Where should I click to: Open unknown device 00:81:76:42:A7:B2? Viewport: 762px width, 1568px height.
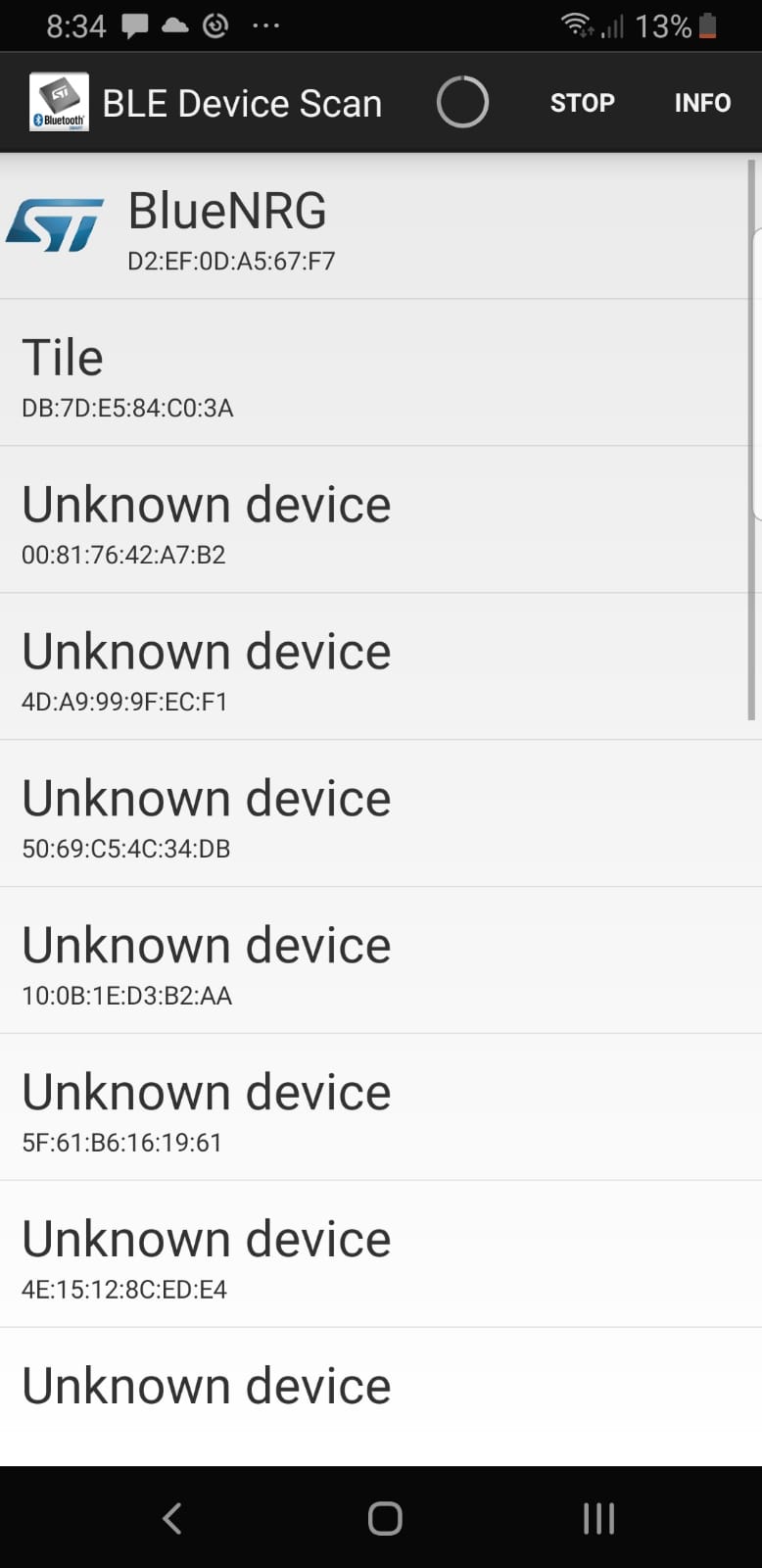pos(381,520)
